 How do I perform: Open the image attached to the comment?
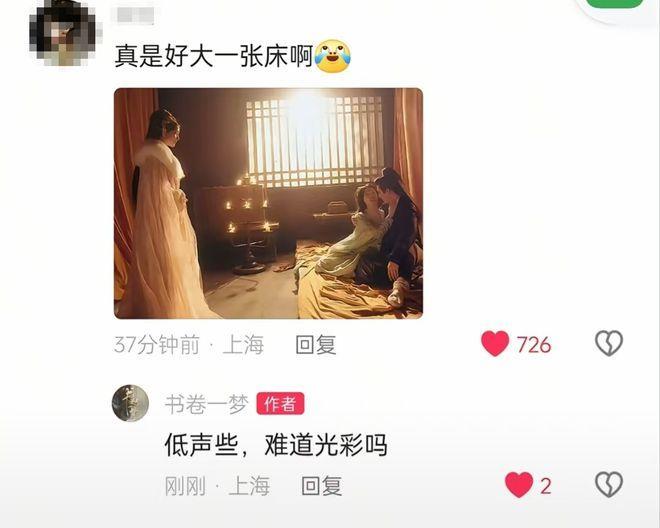click(x=268, y=203)
